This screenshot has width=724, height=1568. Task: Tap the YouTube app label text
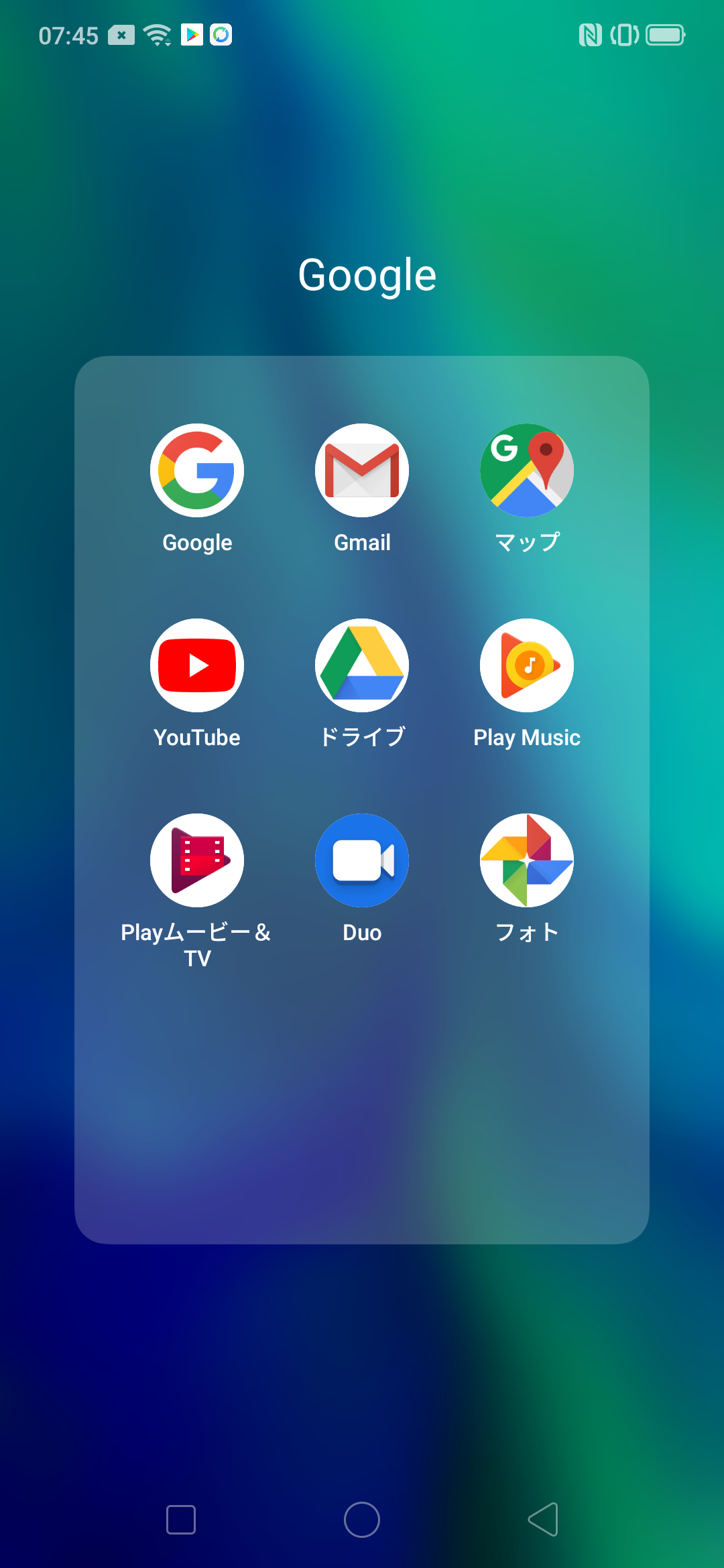point(196,738)
